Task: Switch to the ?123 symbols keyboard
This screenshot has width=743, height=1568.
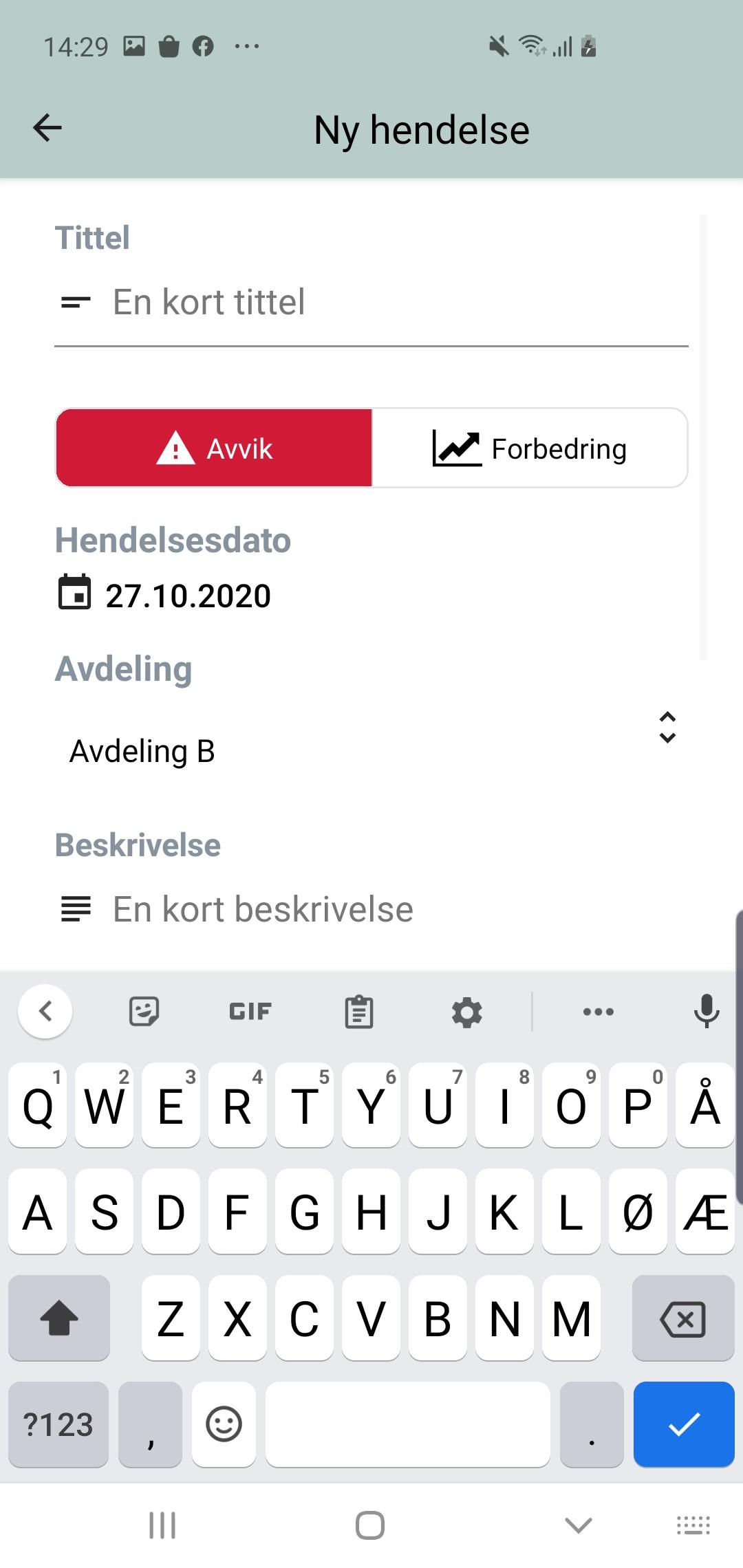Action: pos(58,1424)
